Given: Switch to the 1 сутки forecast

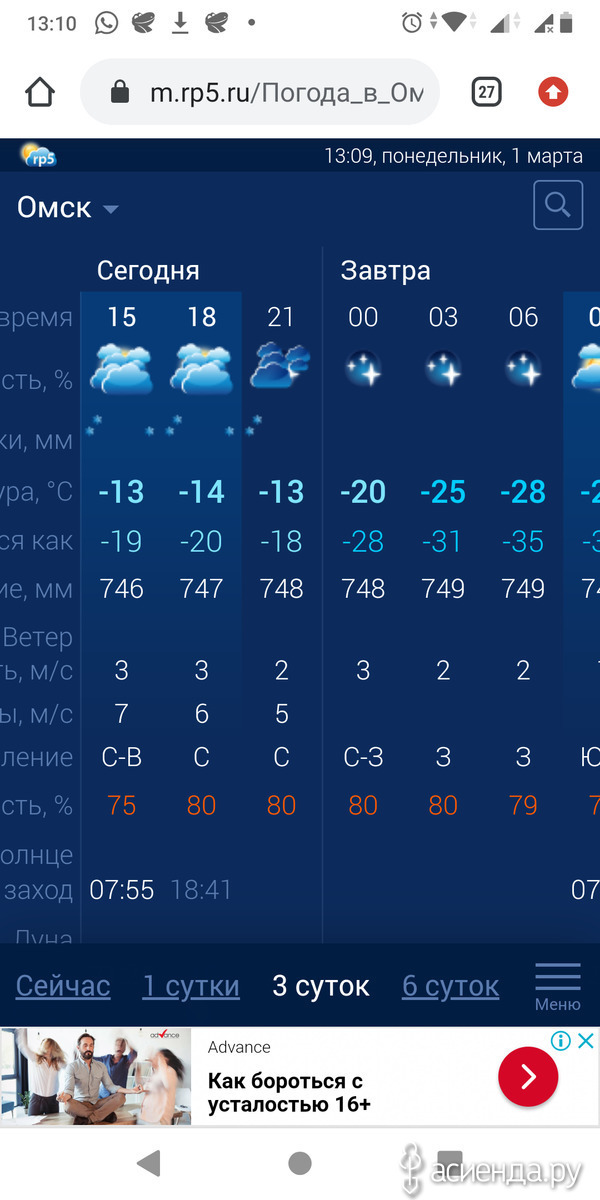Looking at the screenshot, I should tap(191, 986).
